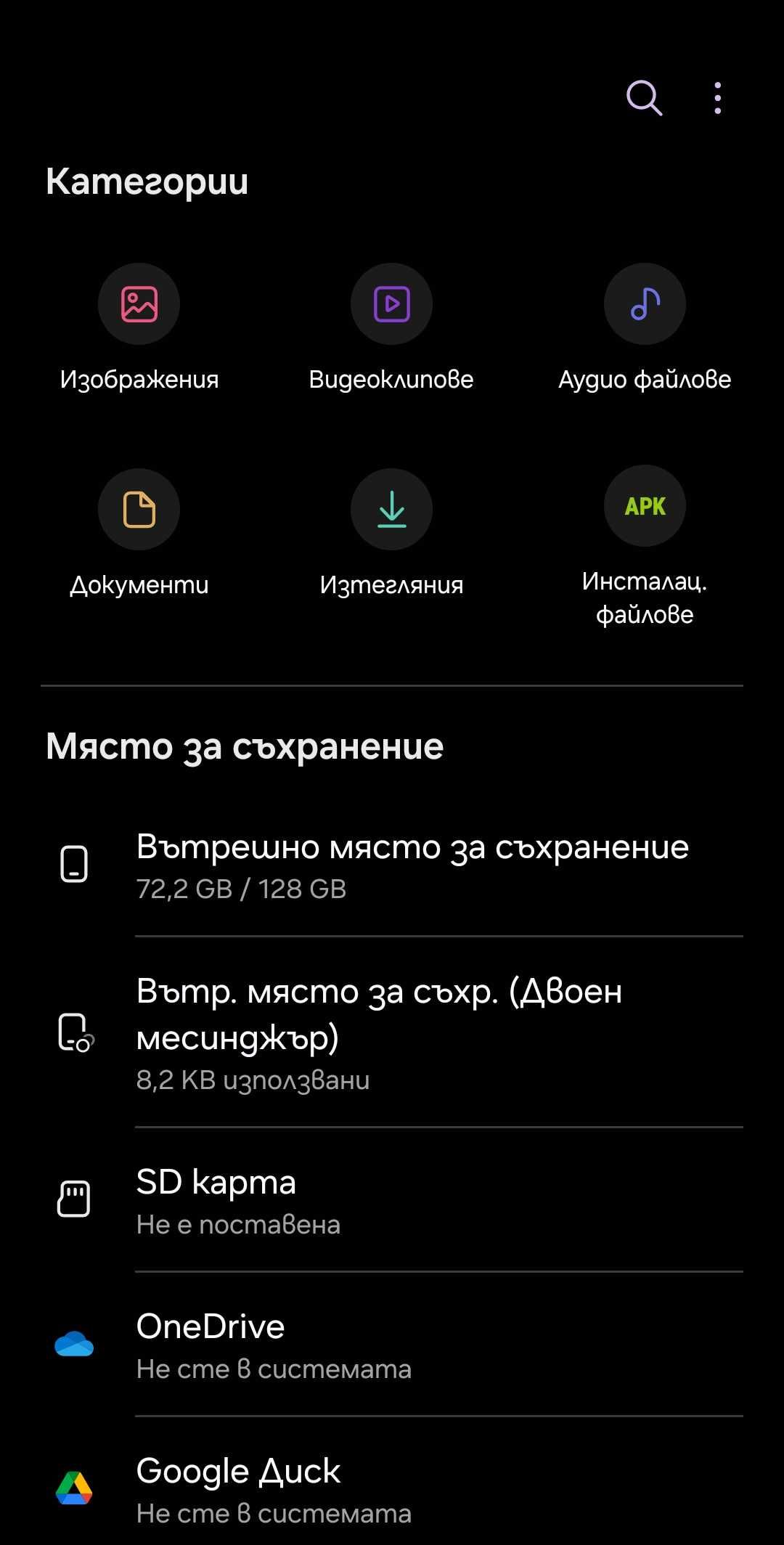Screen dimensions: 784x1545
Task: Open the search magnifier icon
Action: pyautogui.click(x=644, y=98)
